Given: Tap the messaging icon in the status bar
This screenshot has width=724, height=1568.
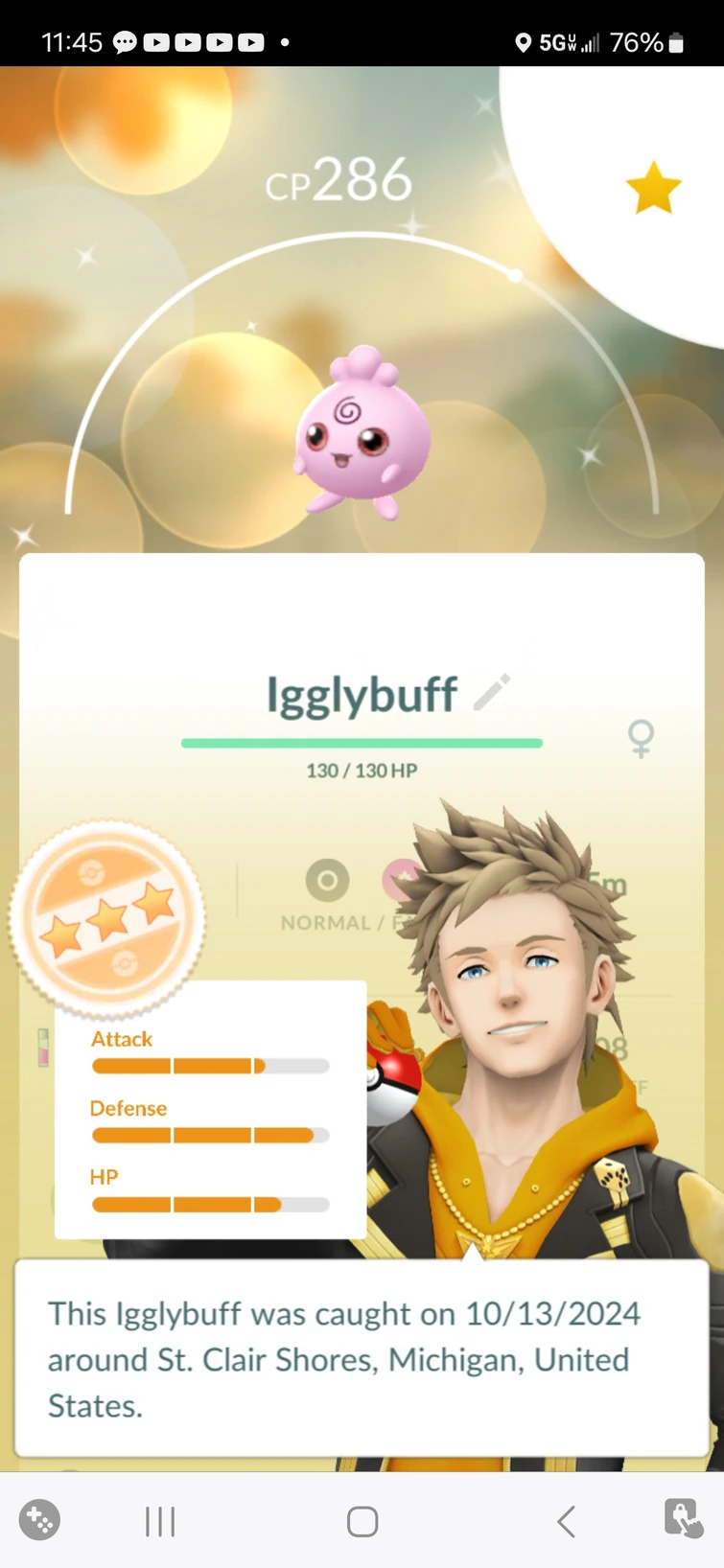Looking at the screenshot, I should tap(124, 42).
